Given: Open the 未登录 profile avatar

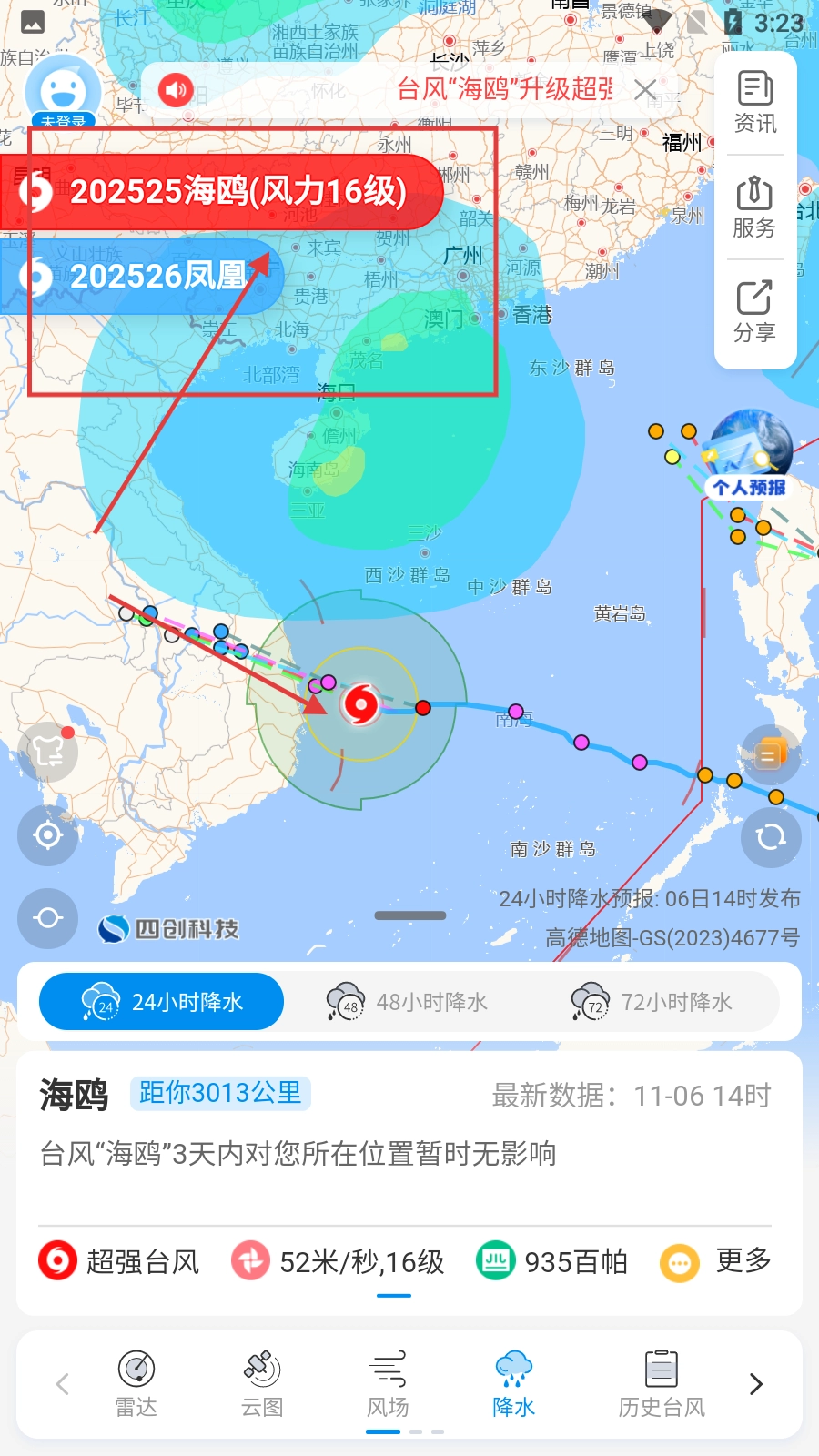Looking at the screenshot, I should coord(62,91).
